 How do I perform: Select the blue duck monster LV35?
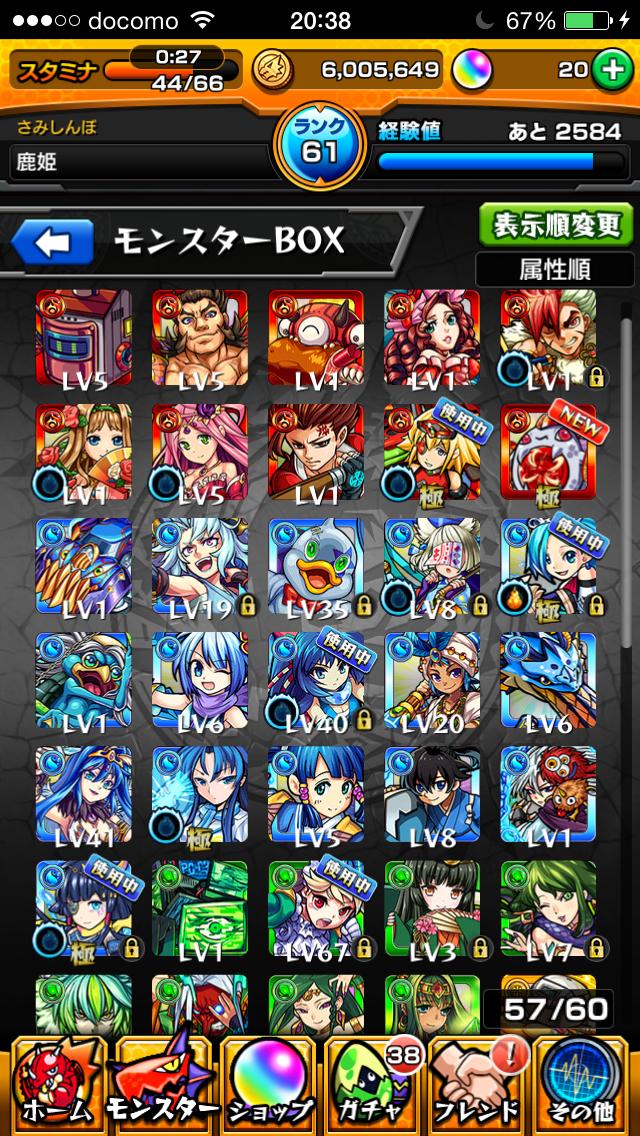point(316,566)
